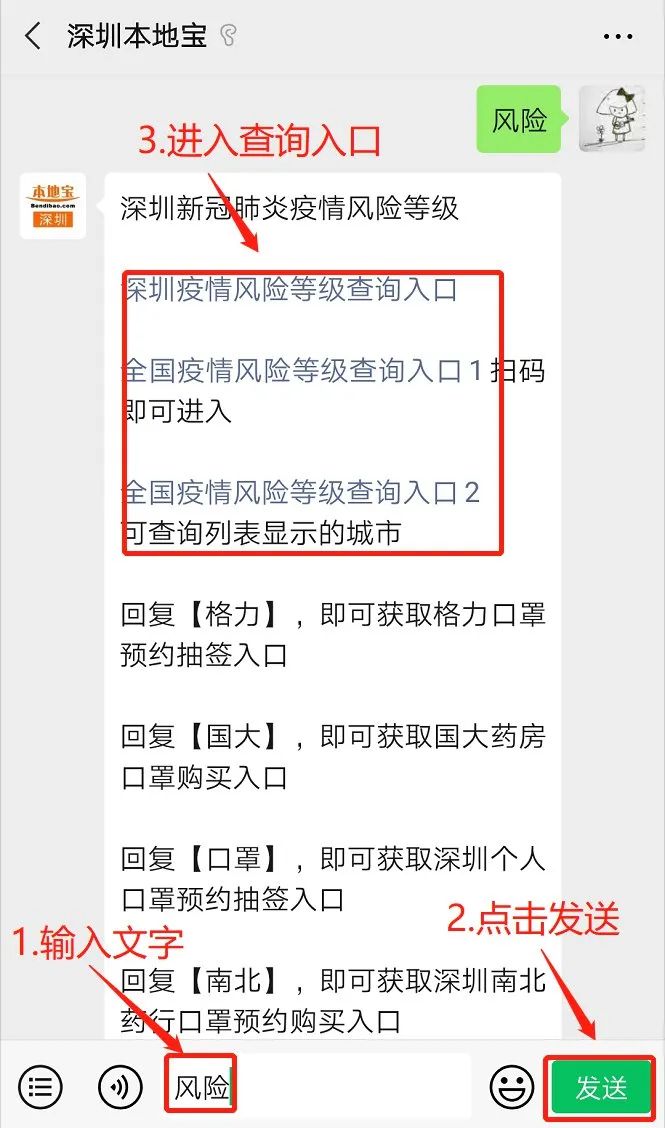Tap the 本地宝 account avatar
Viewport: 665px width, 1128px height.
[52, 205]
